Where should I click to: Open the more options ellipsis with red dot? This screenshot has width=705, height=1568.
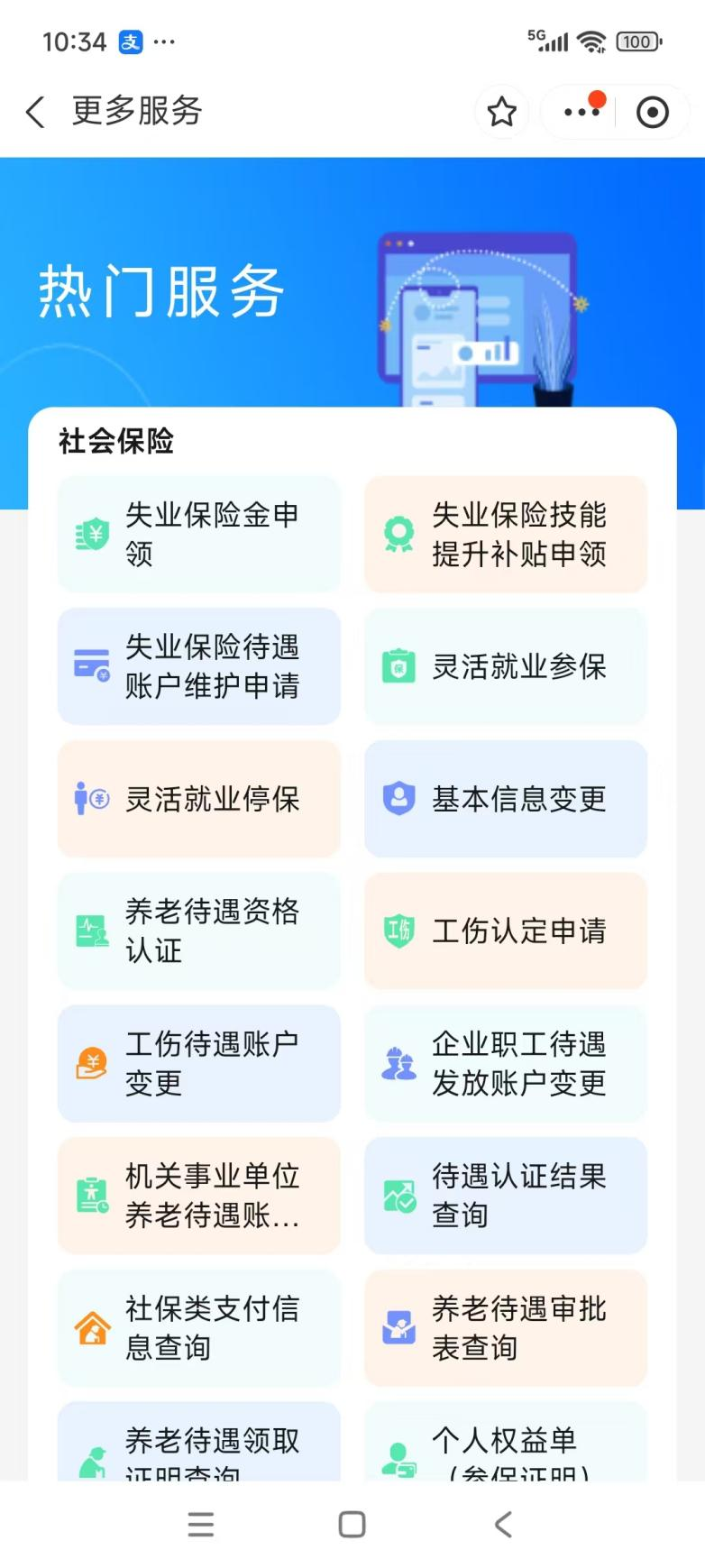(x=580, y=112)
